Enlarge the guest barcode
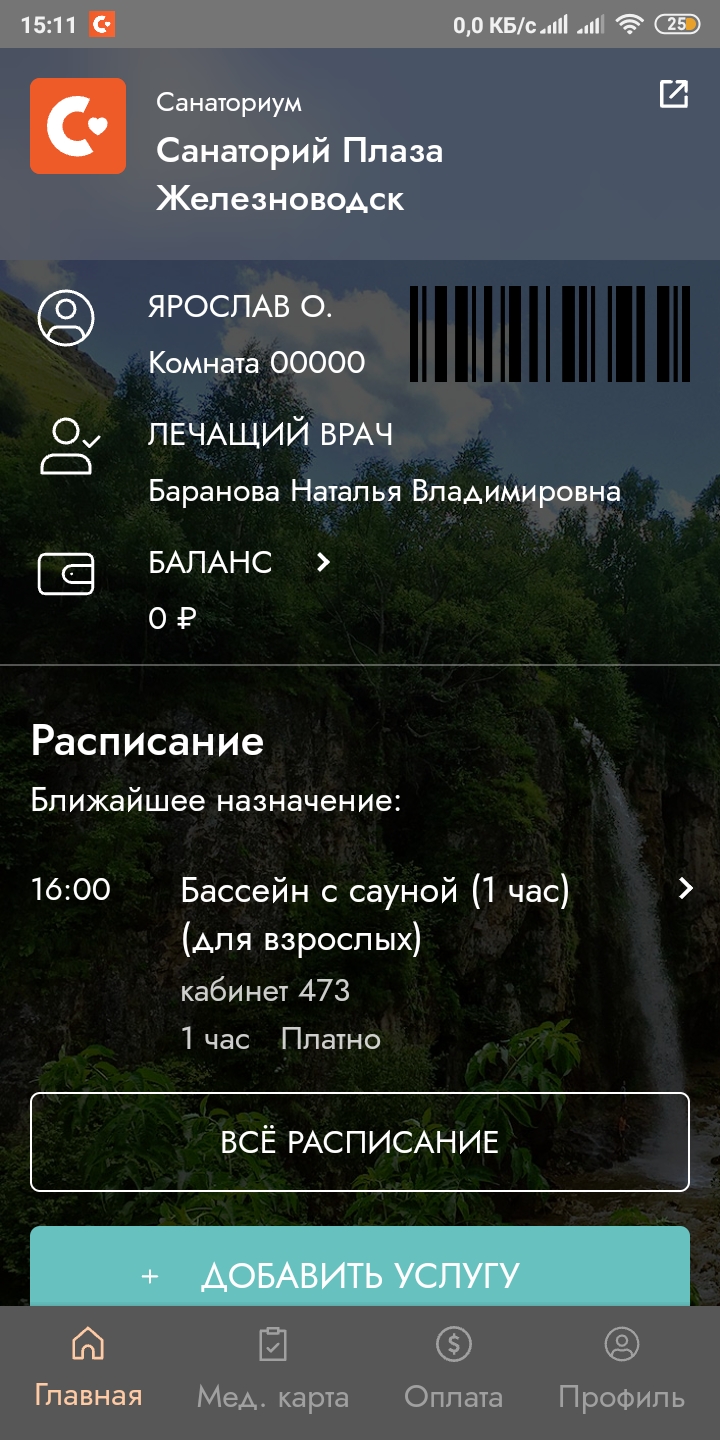This screenshot has height=1440, width=720. coord(550,333)
